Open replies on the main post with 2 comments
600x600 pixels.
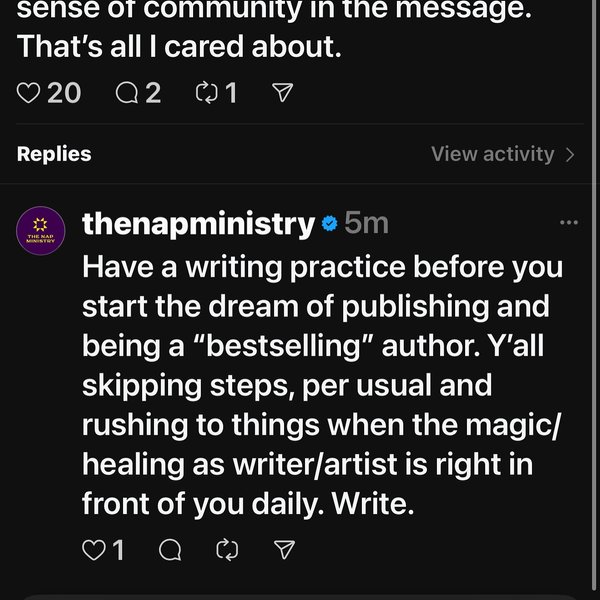pos(126,93)
